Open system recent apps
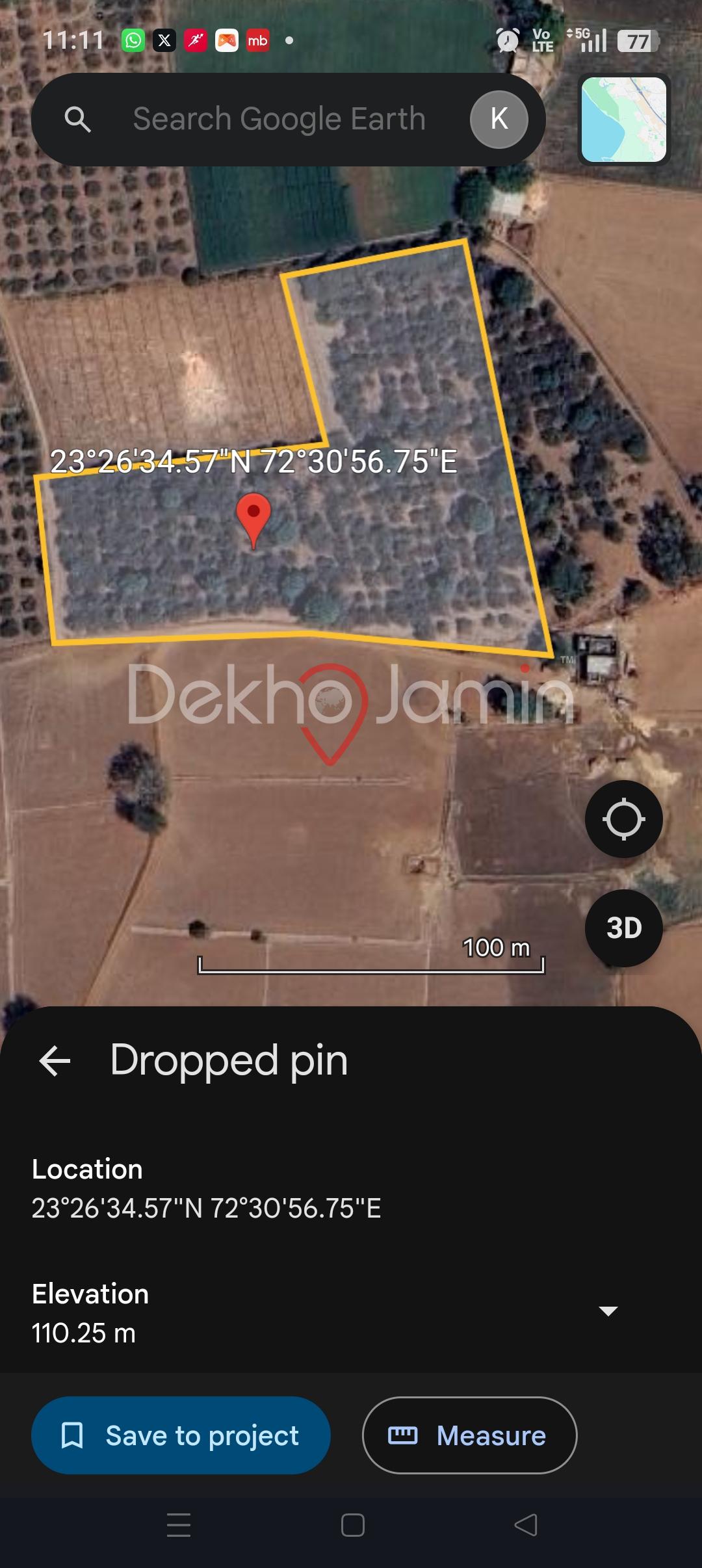The width and height of the screenshot is (702, 1568). (x=179, y=1525)
